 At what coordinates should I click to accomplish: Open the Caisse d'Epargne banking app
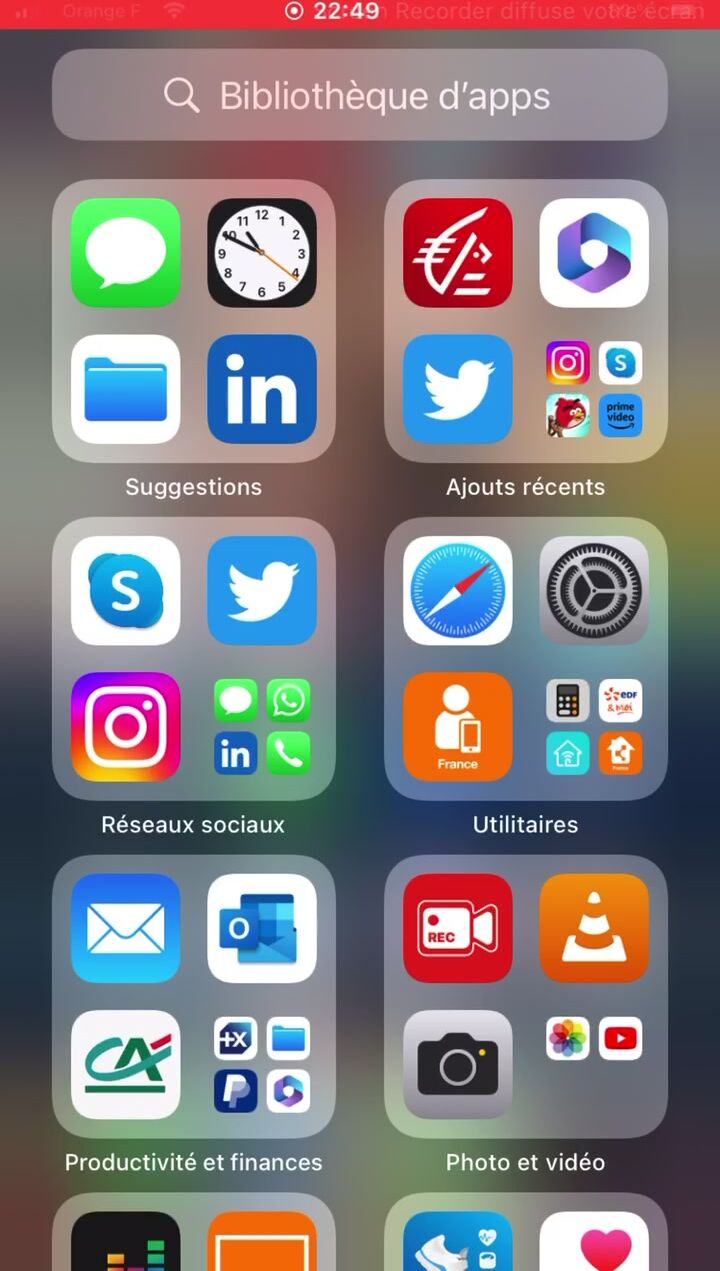point(458,252)
